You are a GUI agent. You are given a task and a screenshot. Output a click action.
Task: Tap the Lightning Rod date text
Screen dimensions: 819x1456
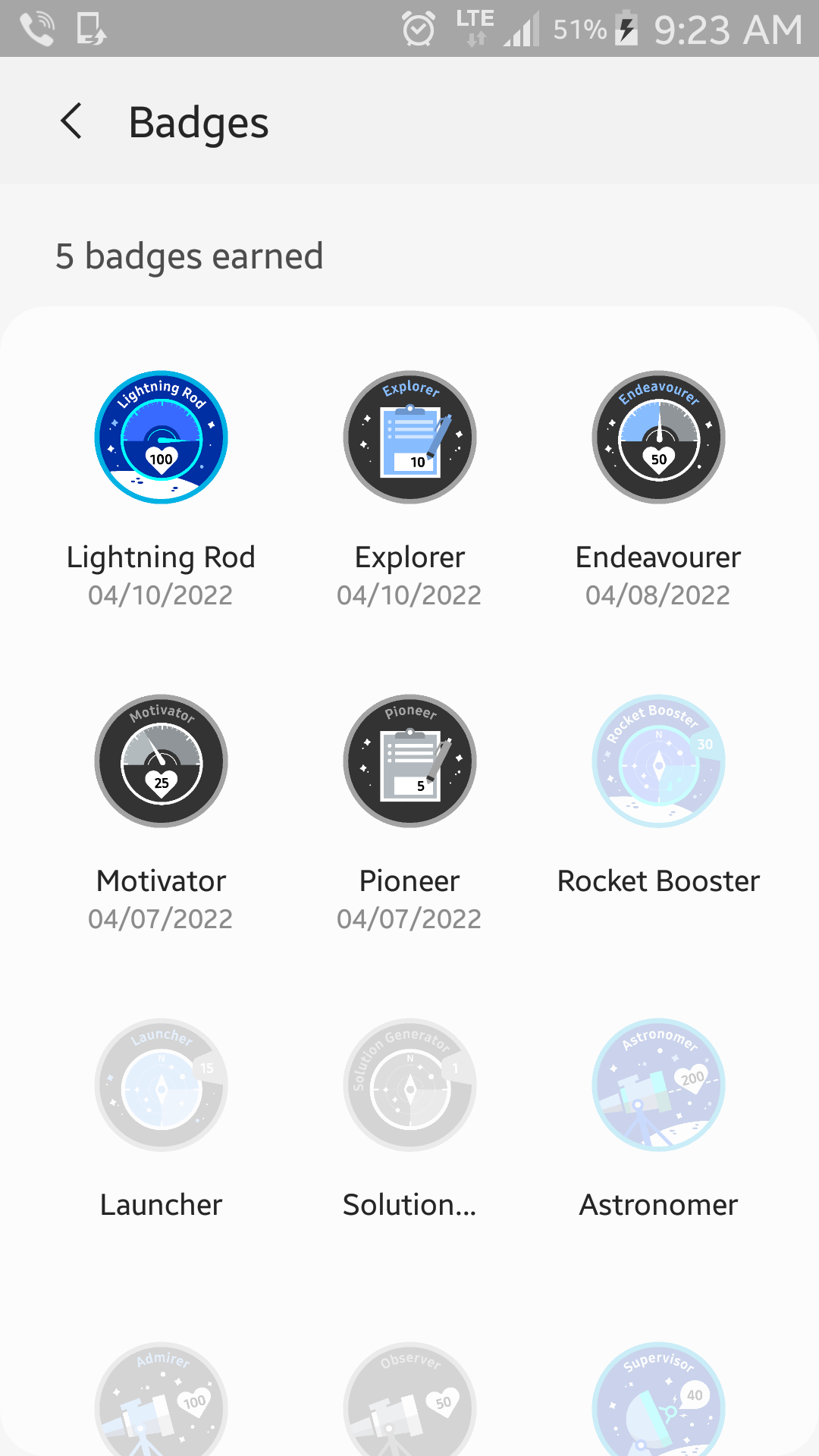[161, 595]
